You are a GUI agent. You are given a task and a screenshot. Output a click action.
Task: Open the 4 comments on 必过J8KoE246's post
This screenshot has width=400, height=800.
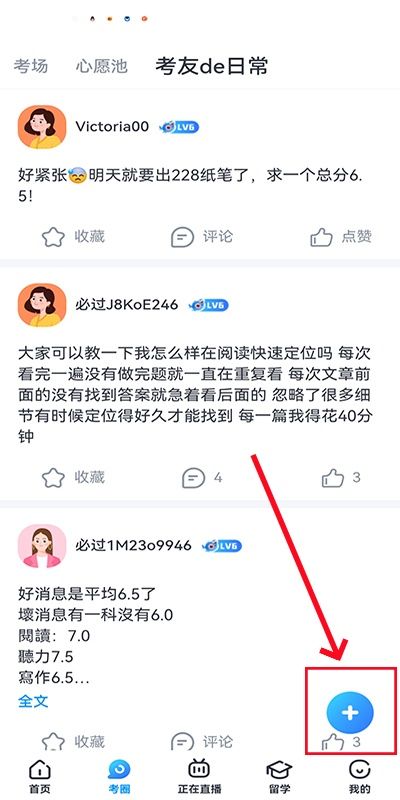tap(202, 478)
